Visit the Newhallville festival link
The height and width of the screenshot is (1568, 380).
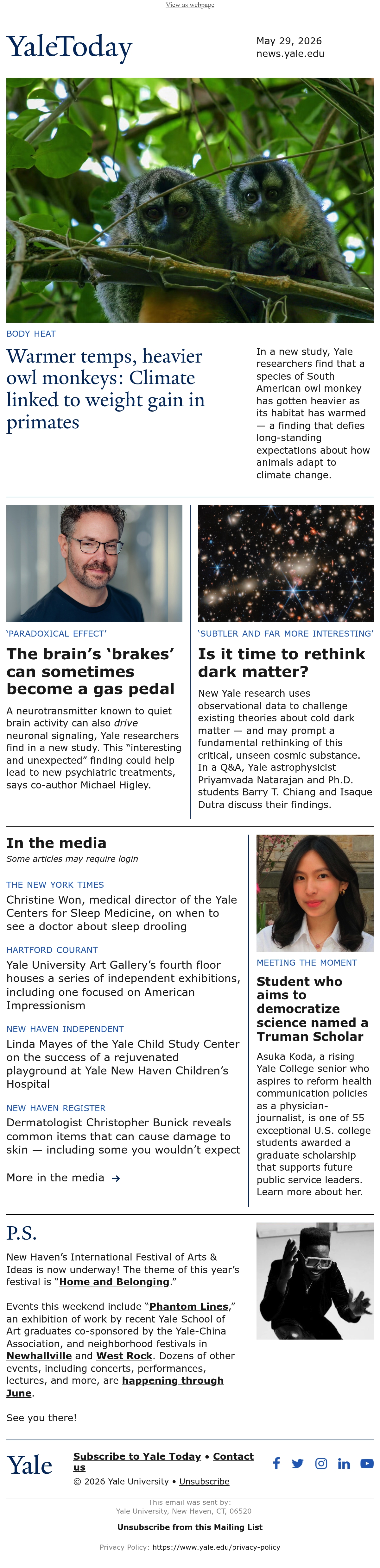(x=39, y=1356)
